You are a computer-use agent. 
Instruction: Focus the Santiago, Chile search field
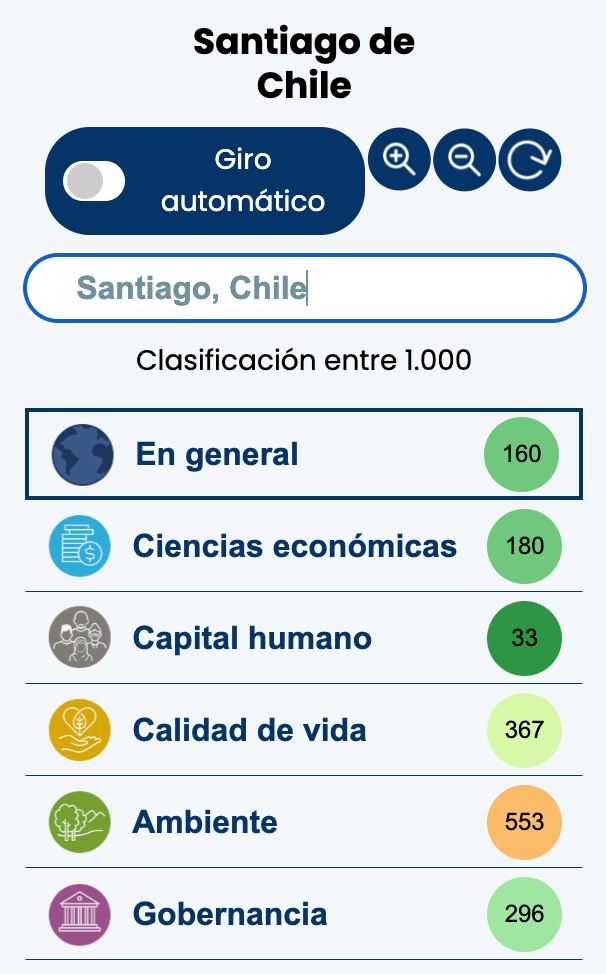(x=304, y=288)
